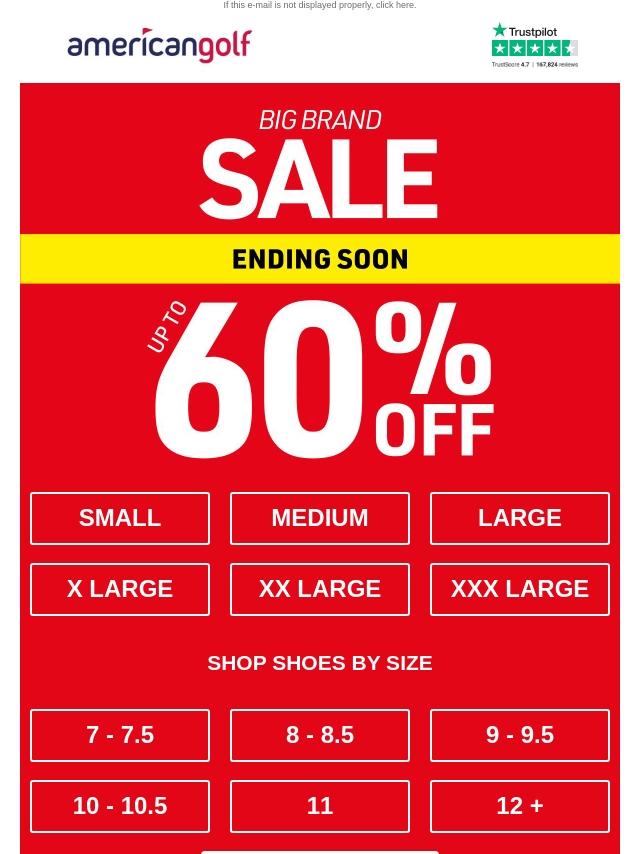Select shoe size 8 - 8.5
This screenshot has height=854, width=640.
tap(320, 735)
